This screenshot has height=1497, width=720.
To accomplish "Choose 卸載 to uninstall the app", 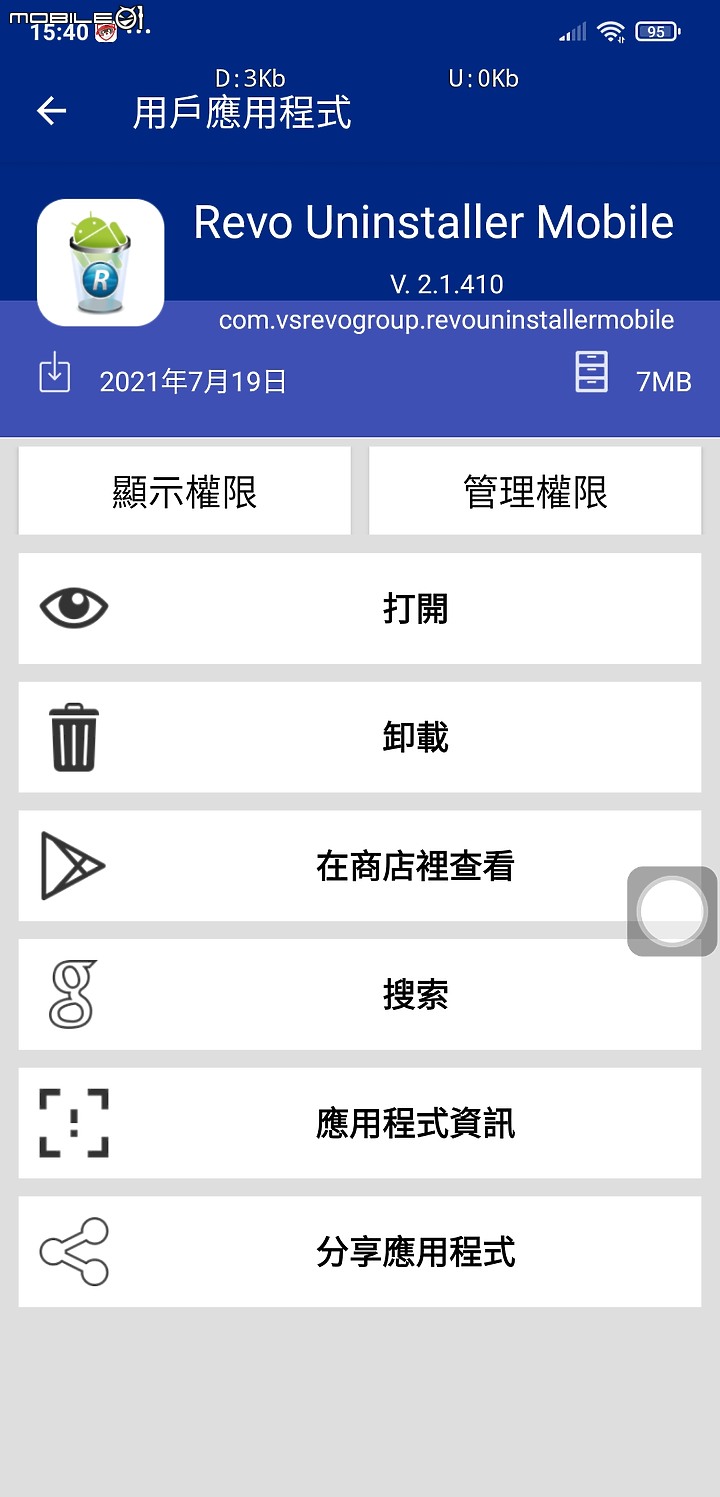I will coord(360,737).
